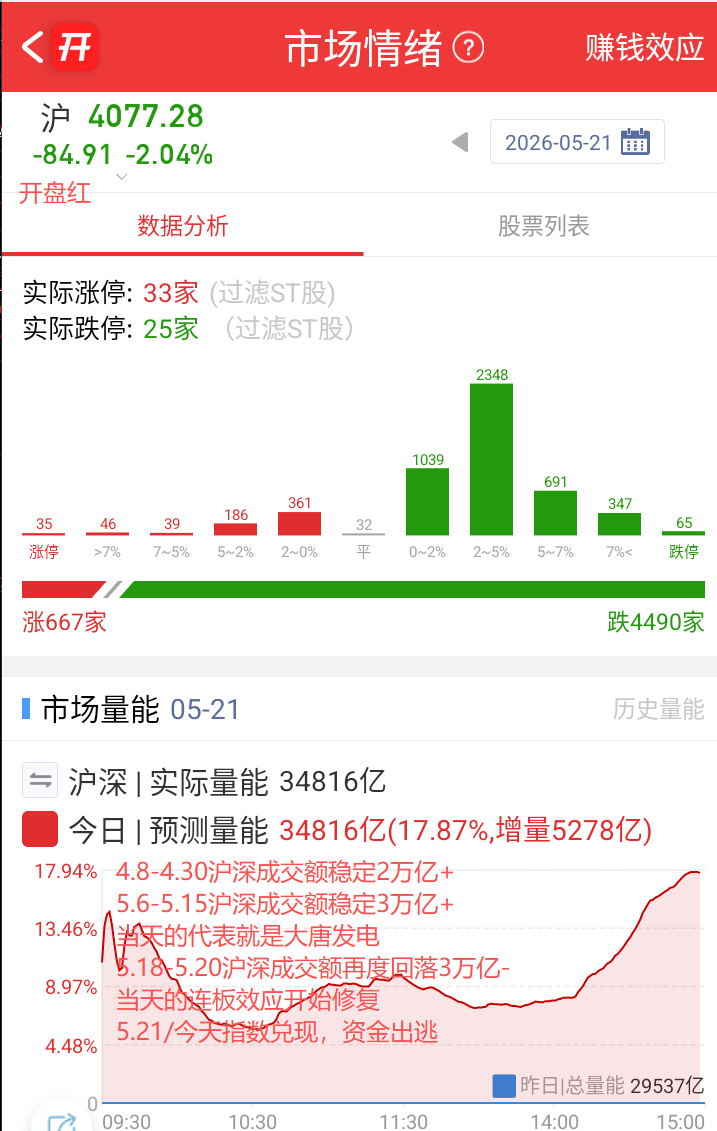Screen dimensions: 717x1131
Task: Go back using the top-left arrow
Action: coord(32,48)
